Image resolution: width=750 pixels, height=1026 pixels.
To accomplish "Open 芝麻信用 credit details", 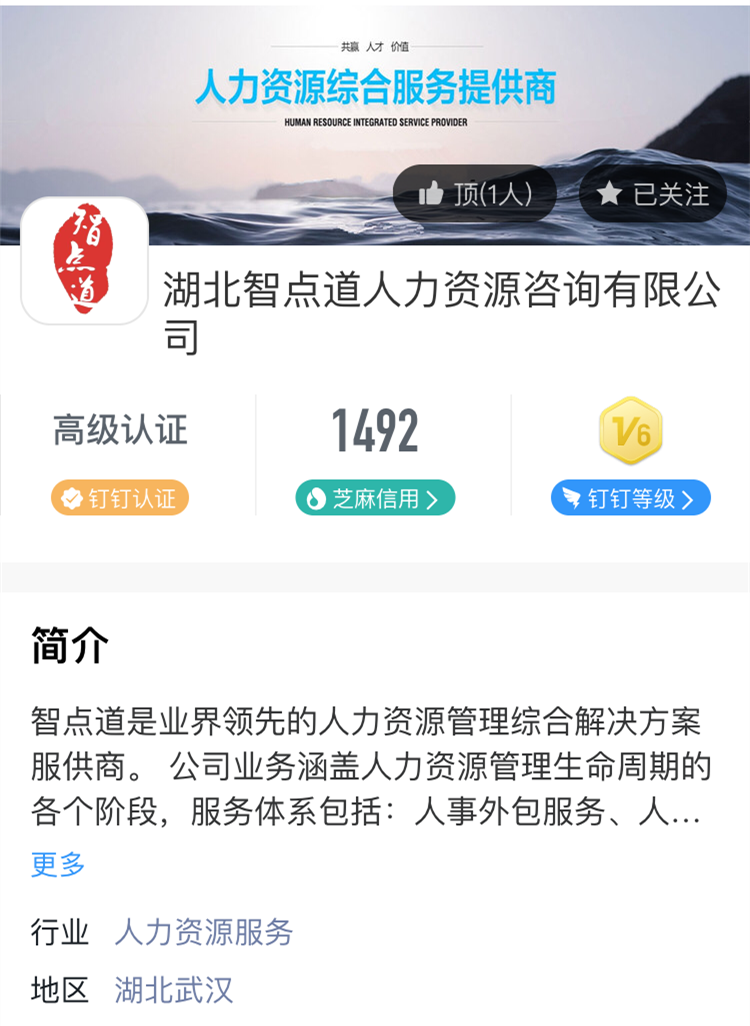I will pos(375,498).
